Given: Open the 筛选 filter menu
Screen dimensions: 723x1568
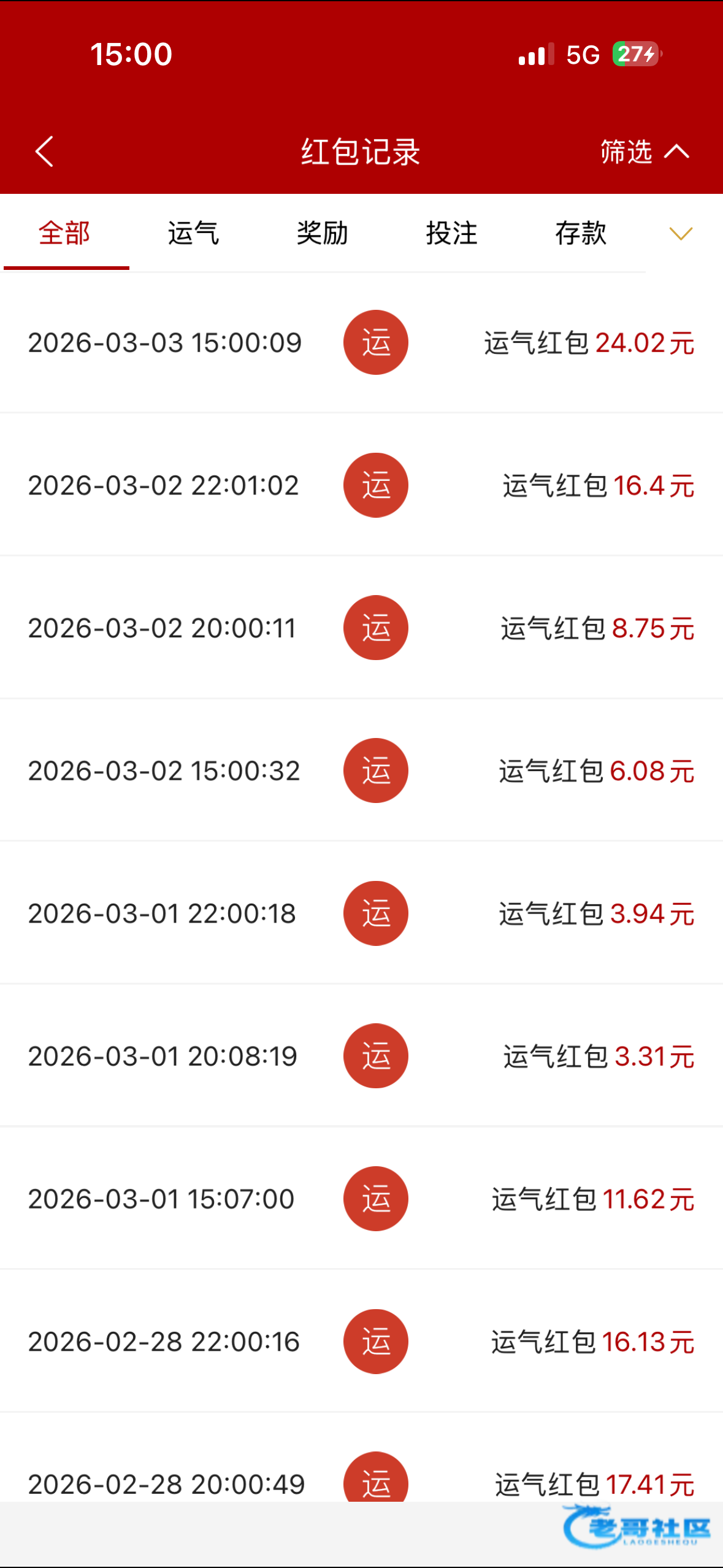Looking at the screenshot, I should (643, 152).
